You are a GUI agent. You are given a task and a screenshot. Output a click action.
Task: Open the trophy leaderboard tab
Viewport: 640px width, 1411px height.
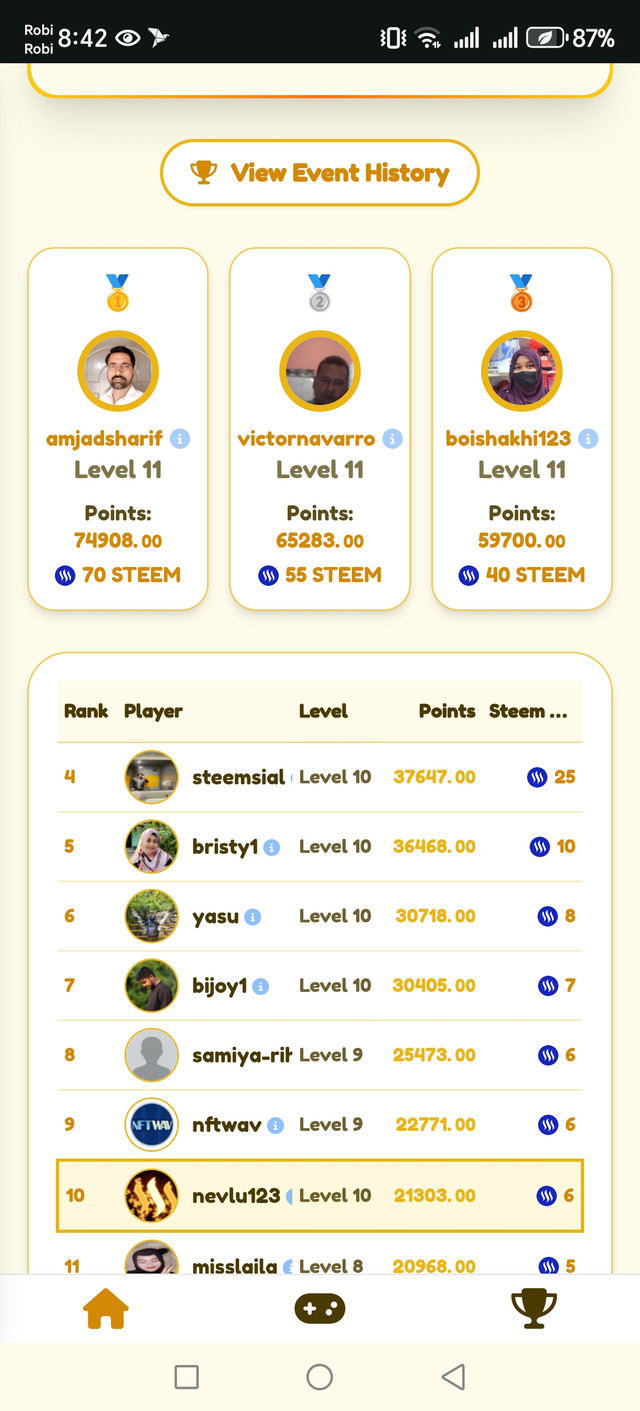(533, 1308)
